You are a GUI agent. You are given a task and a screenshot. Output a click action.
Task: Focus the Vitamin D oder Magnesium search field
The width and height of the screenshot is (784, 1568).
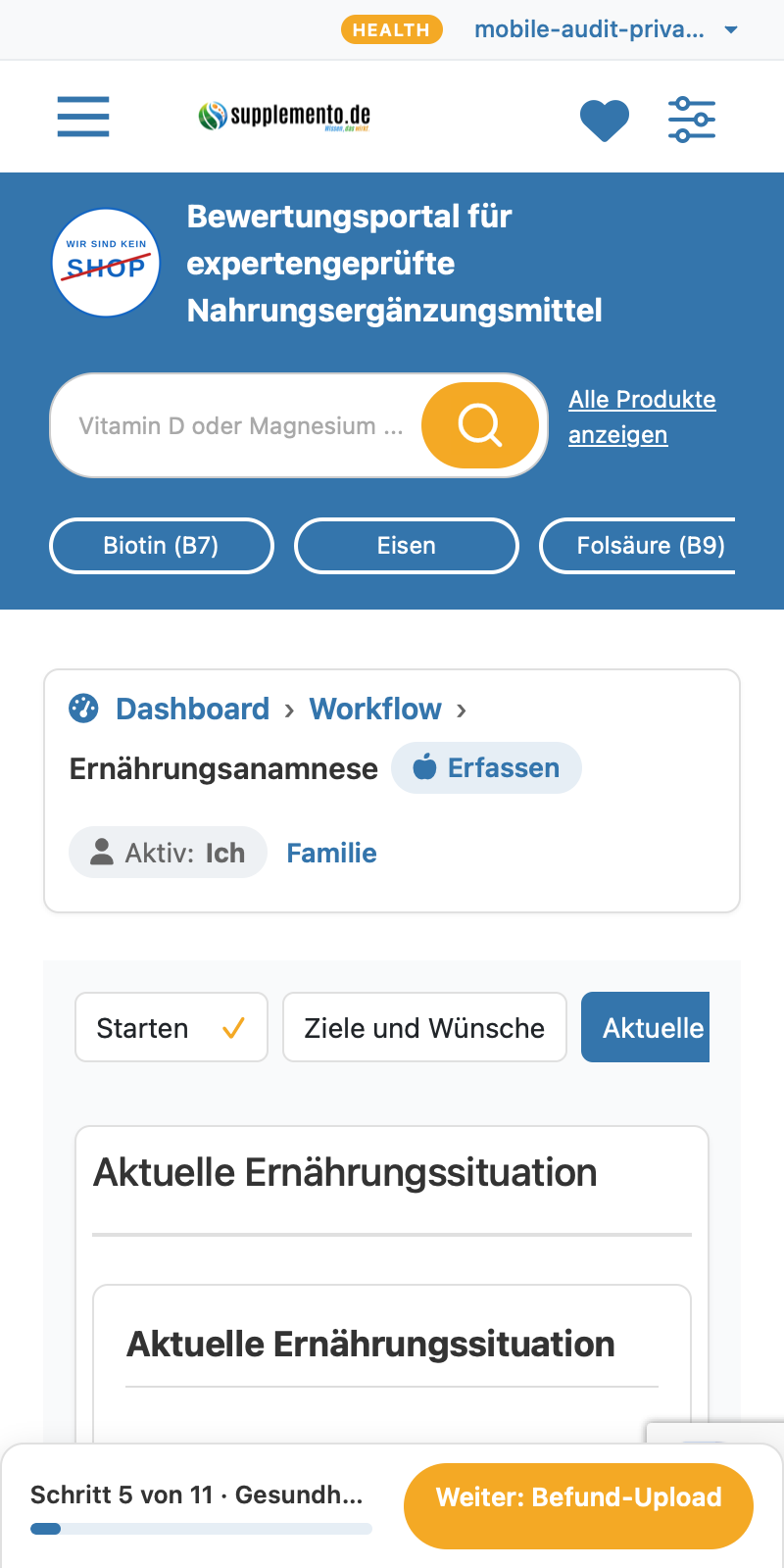click(240, 425)
